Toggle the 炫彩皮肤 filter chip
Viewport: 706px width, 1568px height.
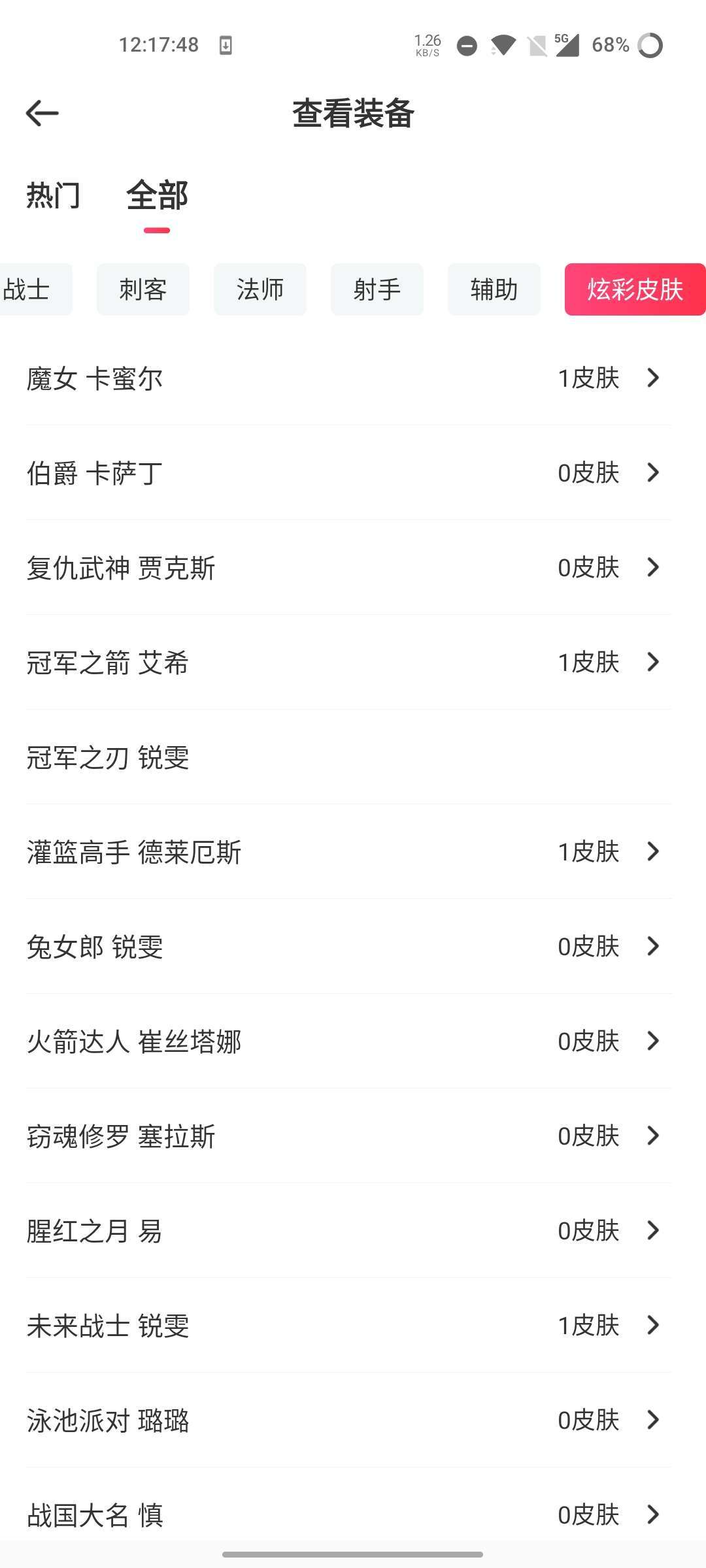(x=634, y=289)
